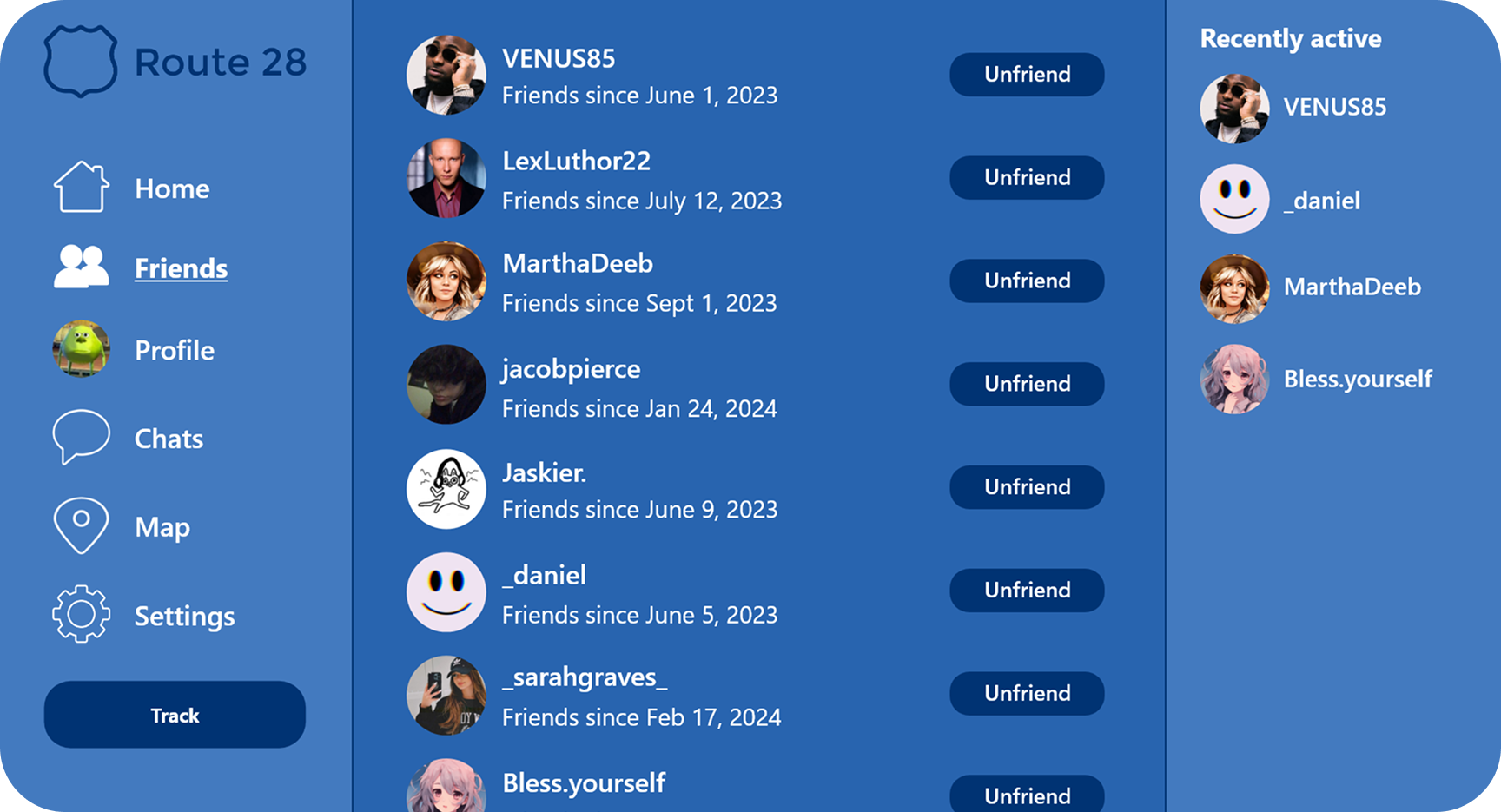1501x812 pixels.
Task: Unfriend LexLuthor22
Action: [1027, 178]
